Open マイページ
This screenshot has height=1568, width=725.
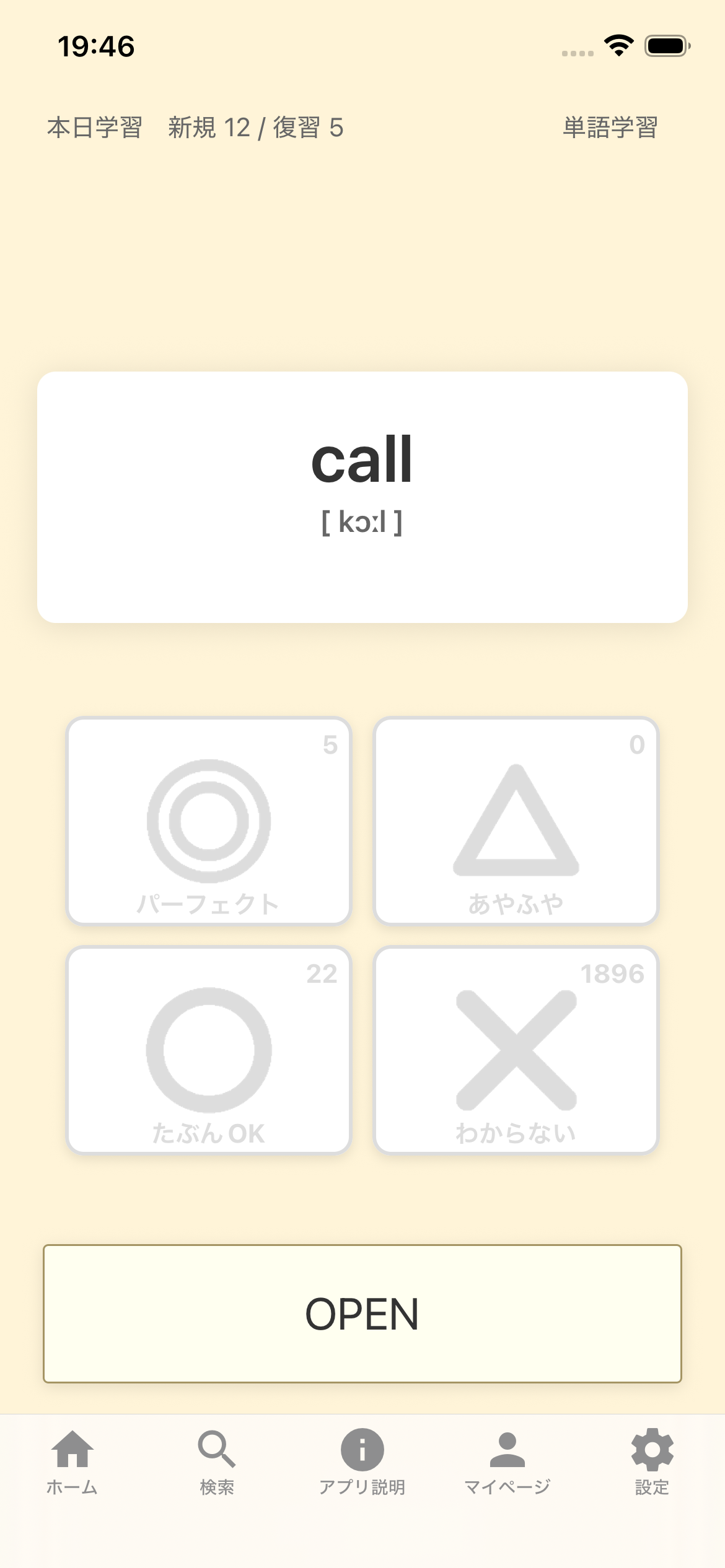(507, 1461)
